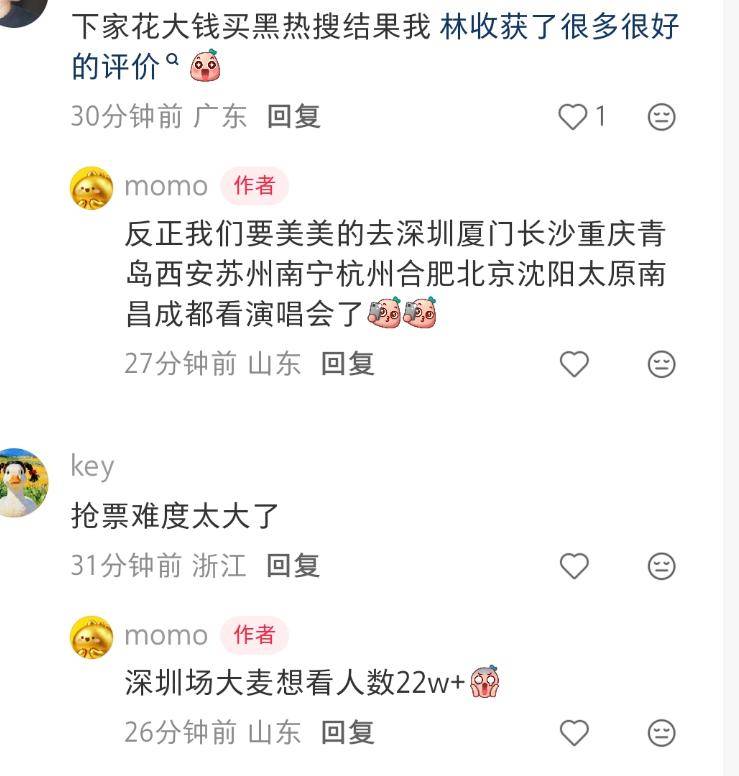The width and height of the screenshot is (739, 776).
Task: Like momo's reply about 深圳场大麦想看人数
Action: click(x=573, y=733)
